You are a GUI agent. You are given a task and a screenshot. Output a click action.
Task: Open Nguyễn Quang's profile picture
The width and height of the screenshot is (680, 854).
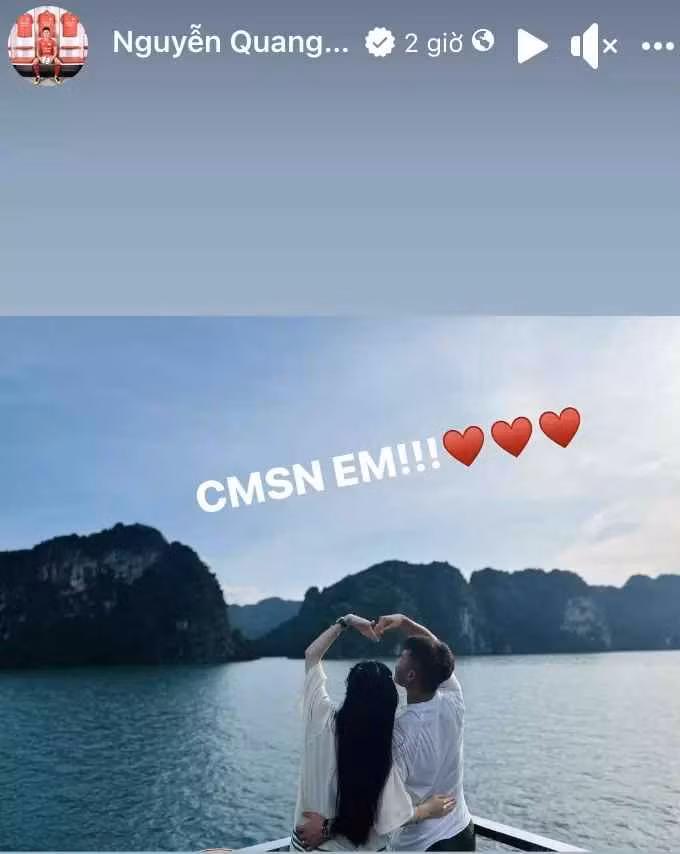47,44
